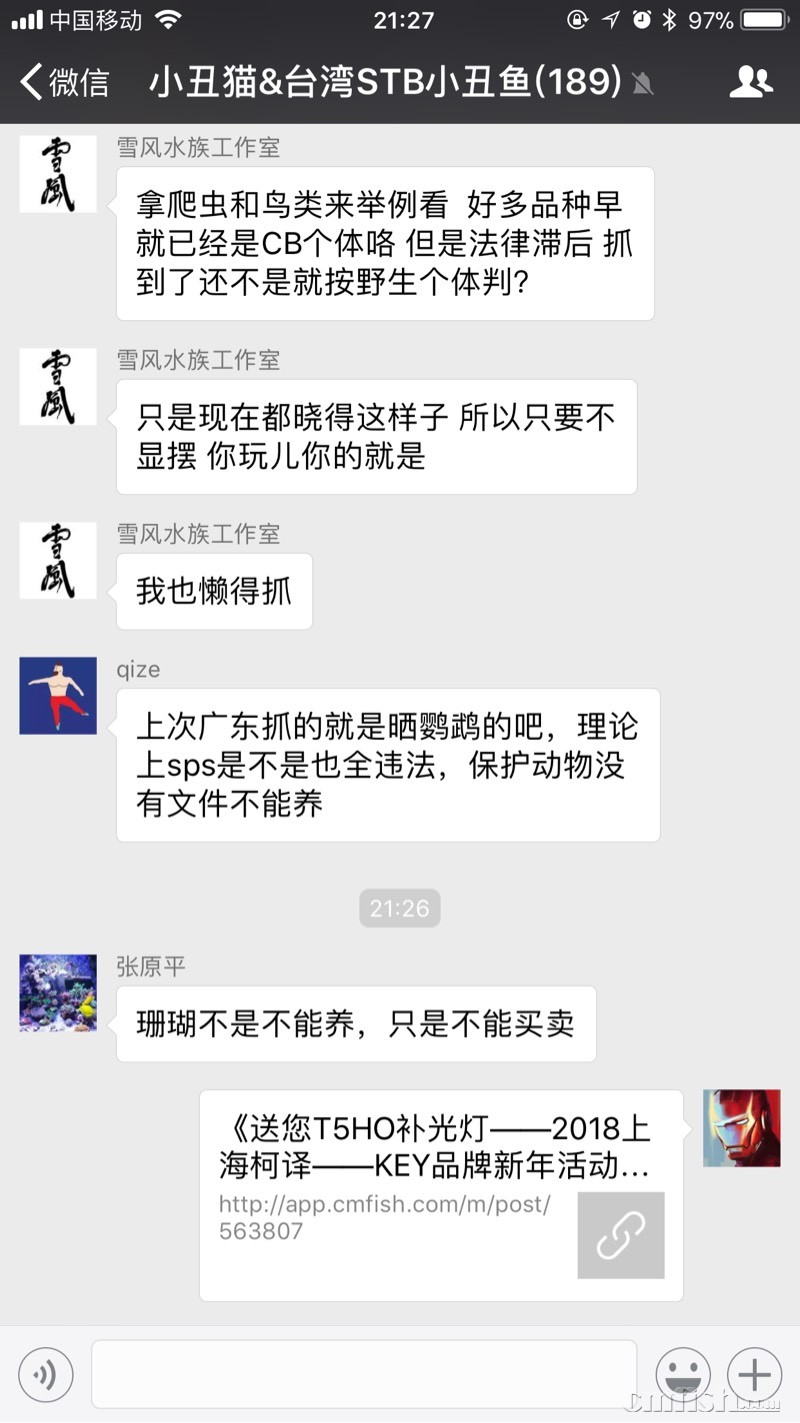The image size is (800, 1423).
Task: View qize's profile avatar
Action: click(58, 696)
